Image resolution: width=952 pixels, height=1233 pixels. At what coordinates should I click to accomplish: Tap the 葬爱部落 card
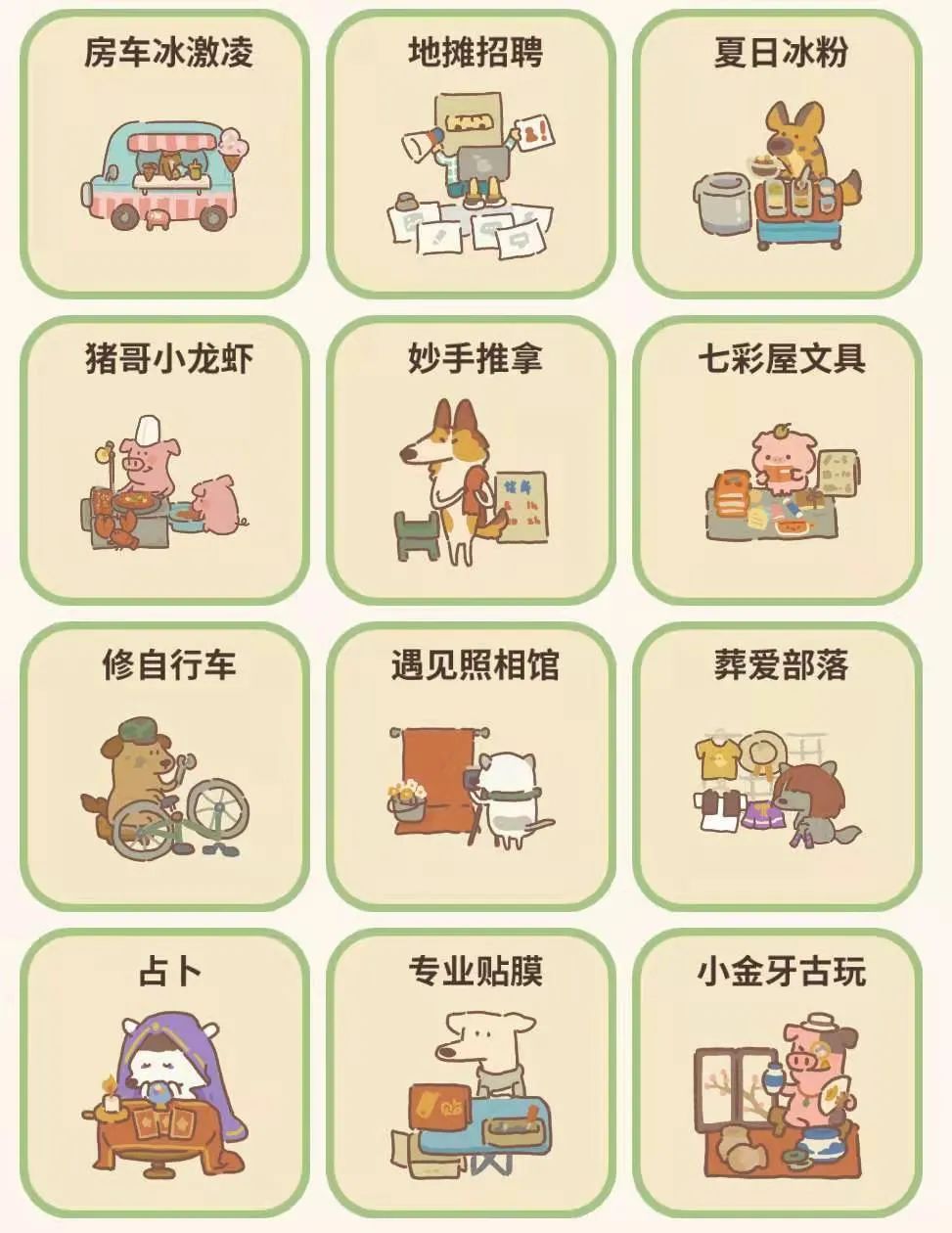tap(778, 766)
